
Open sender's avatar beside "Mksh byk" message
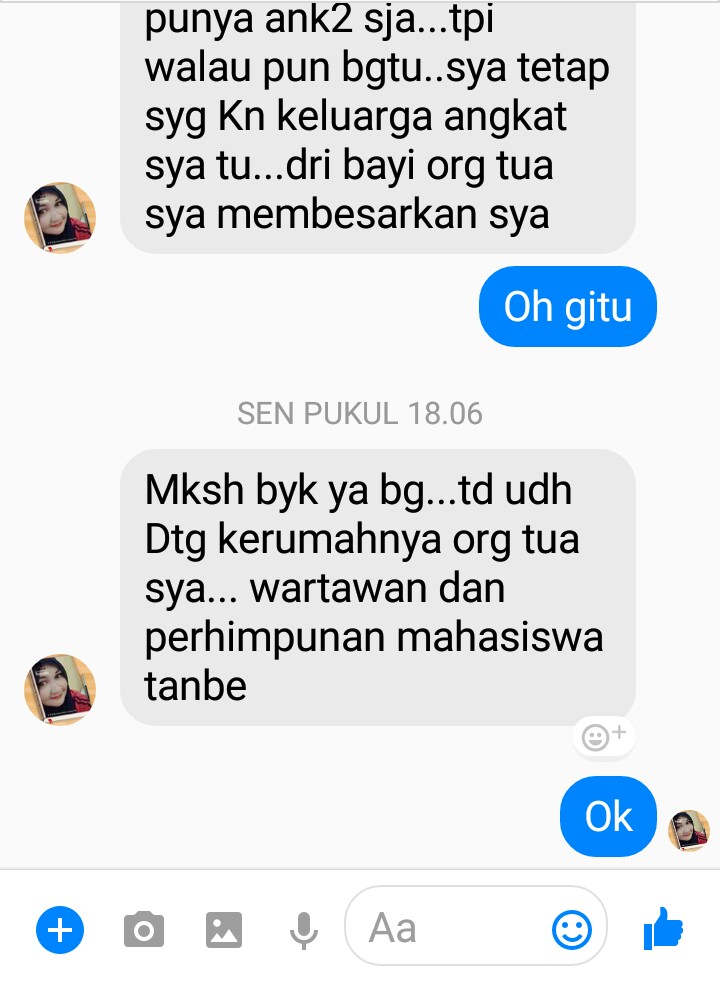pos(59,689)
